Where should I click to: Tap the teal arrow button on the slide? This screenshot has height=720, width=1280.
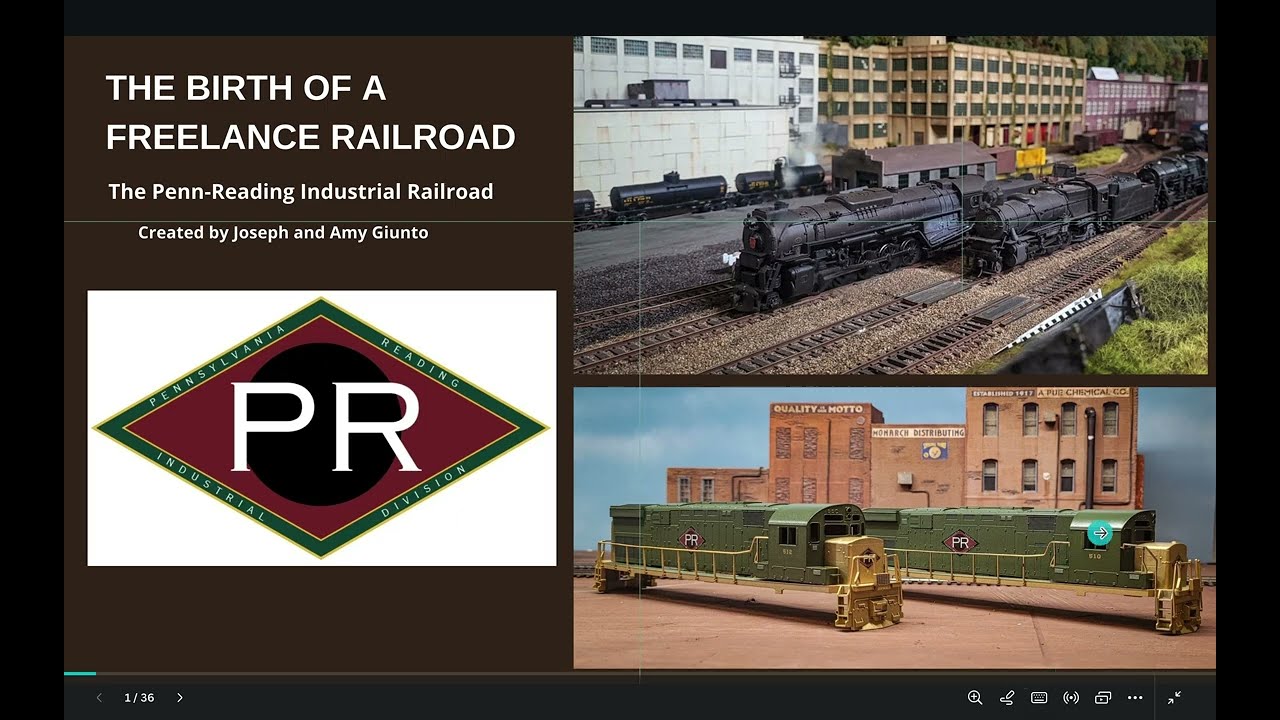pyautogui.click(x=1100, y=533)
